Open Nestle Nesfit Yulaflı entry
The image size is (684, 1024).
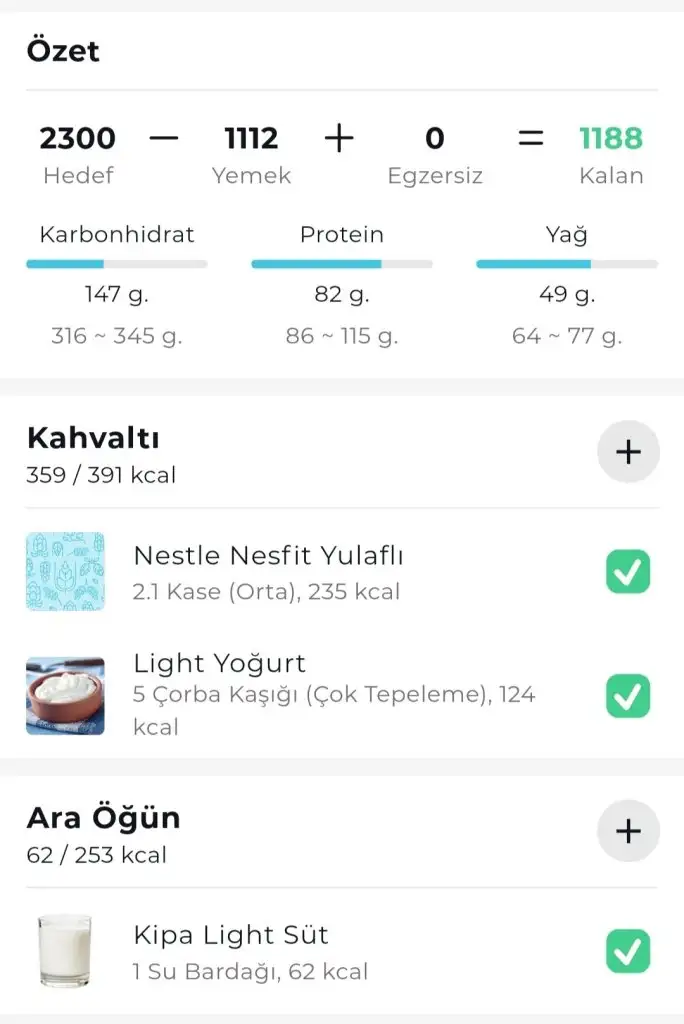[268, 572]
